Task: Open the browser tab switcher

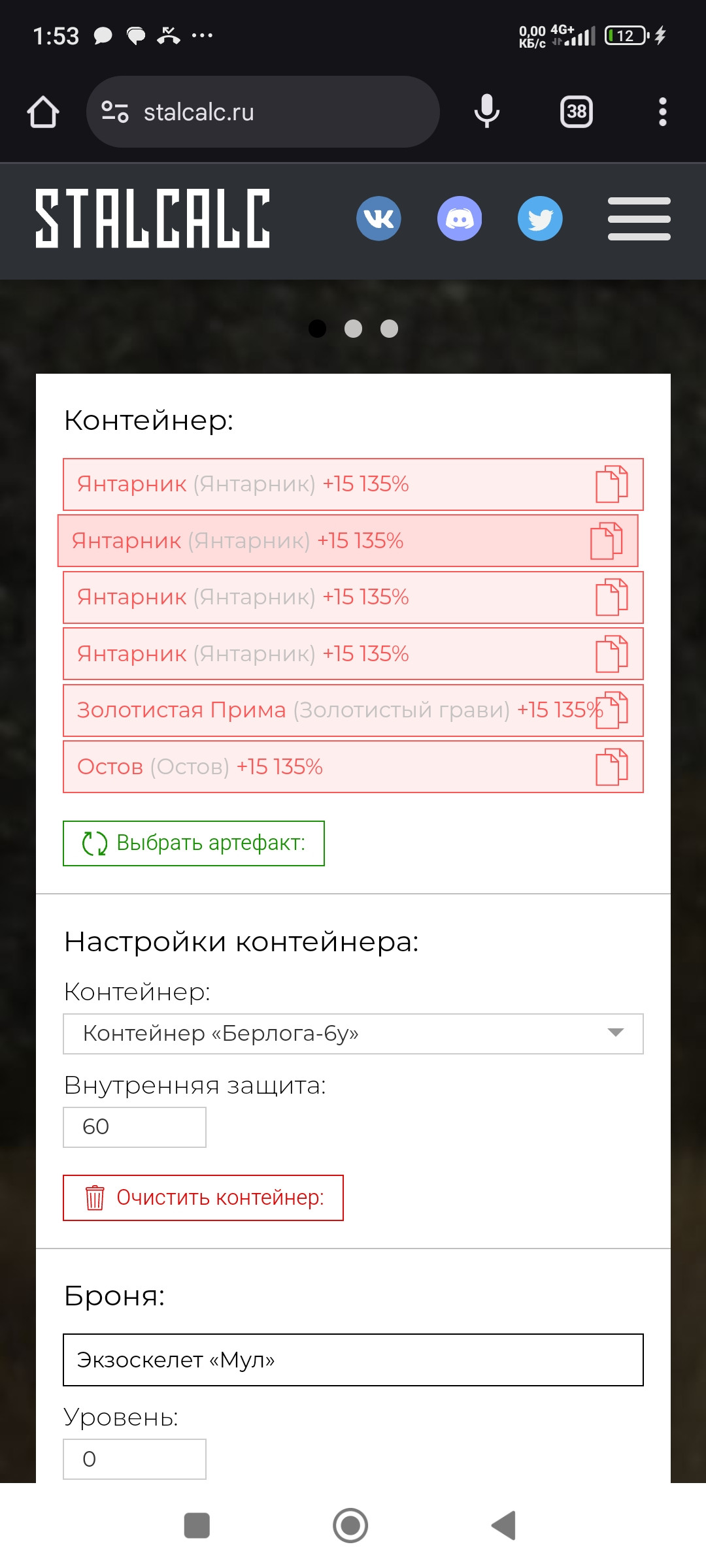Action: click(x=577, y=112)
